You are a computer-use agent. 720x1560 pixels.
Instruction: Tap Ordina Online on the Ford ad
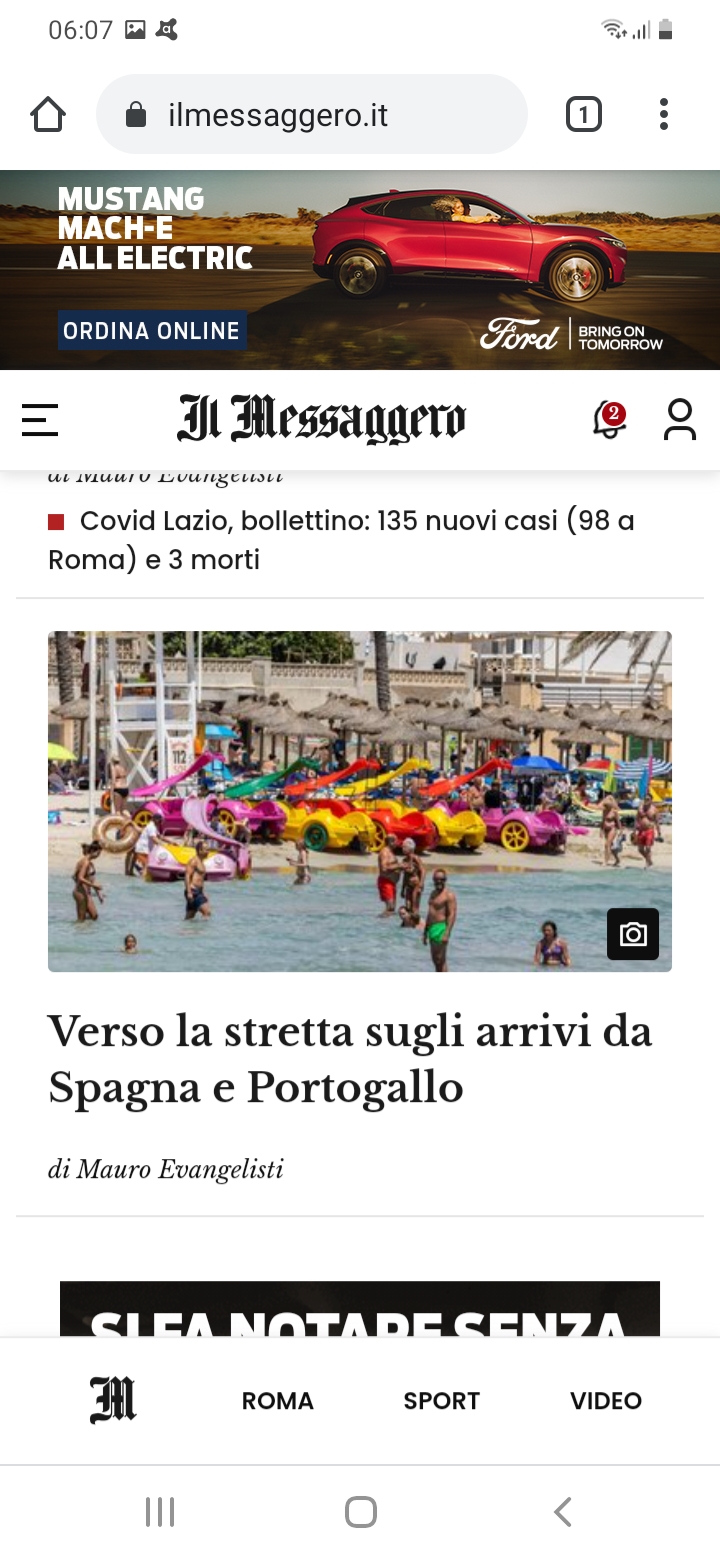coord(152,331)
